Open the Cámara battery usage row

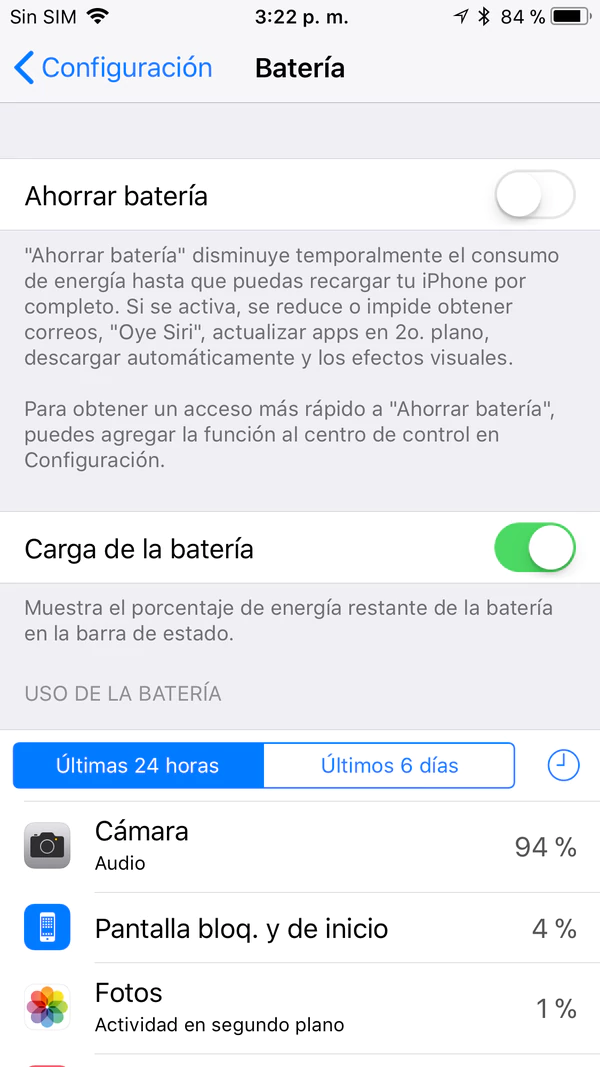click(300, 846)
